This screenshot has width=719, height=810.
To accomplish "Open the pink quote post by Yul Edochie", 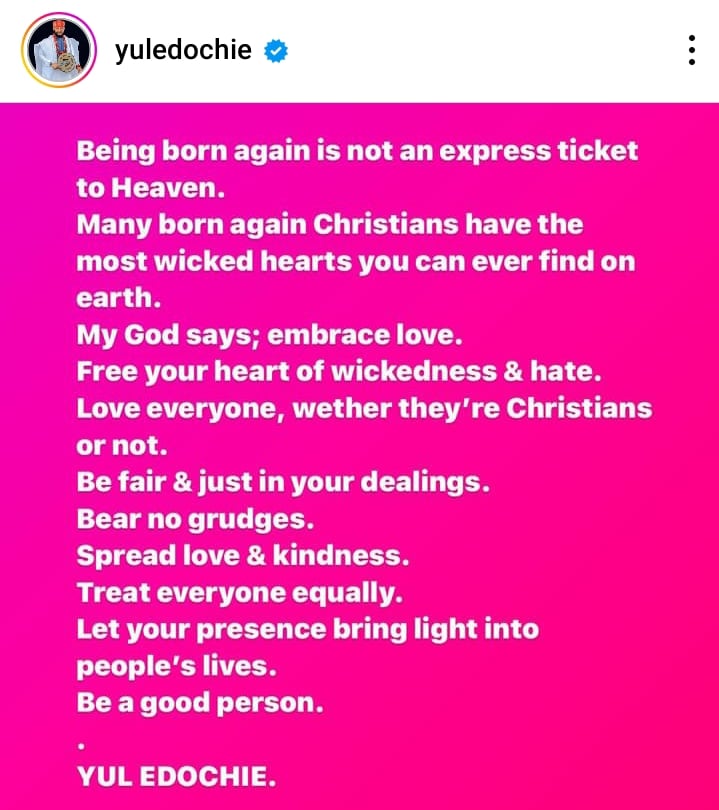I will [360, 455].
